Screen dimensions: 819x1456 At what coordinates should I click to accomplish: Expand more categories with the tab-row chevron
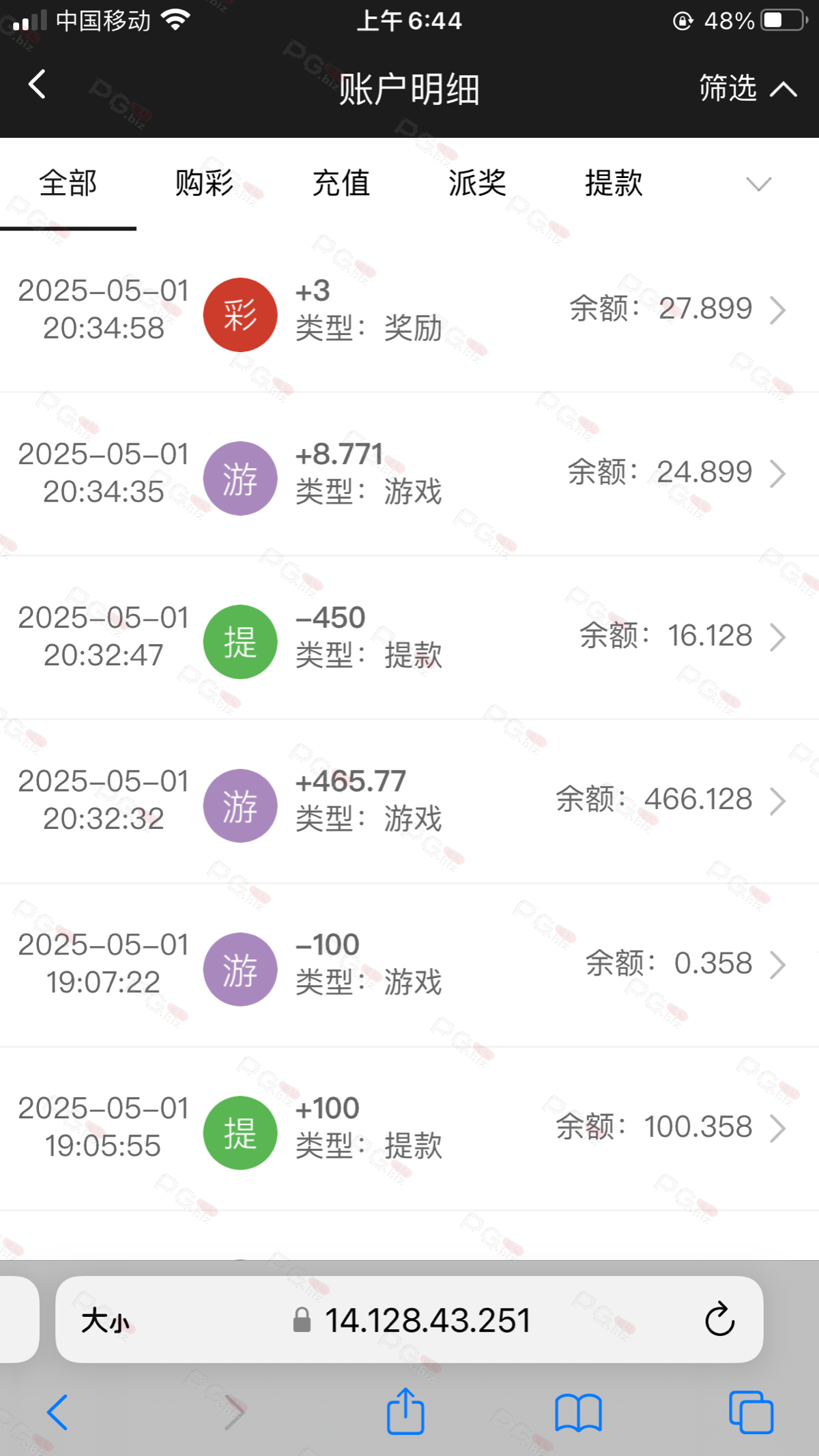point(758,184)
